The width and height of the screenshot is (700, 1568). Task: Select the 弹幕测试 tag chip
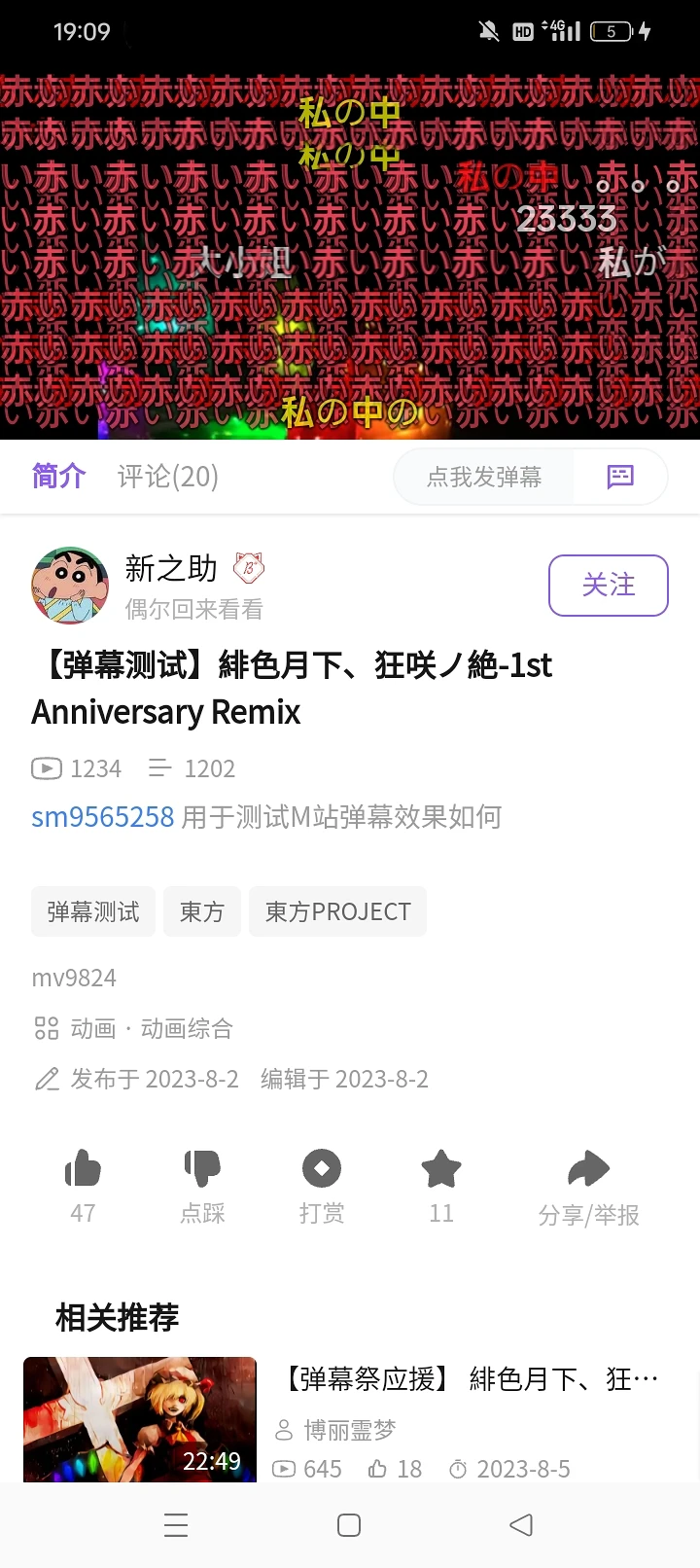pyautogui.click(x=93, y=911)
